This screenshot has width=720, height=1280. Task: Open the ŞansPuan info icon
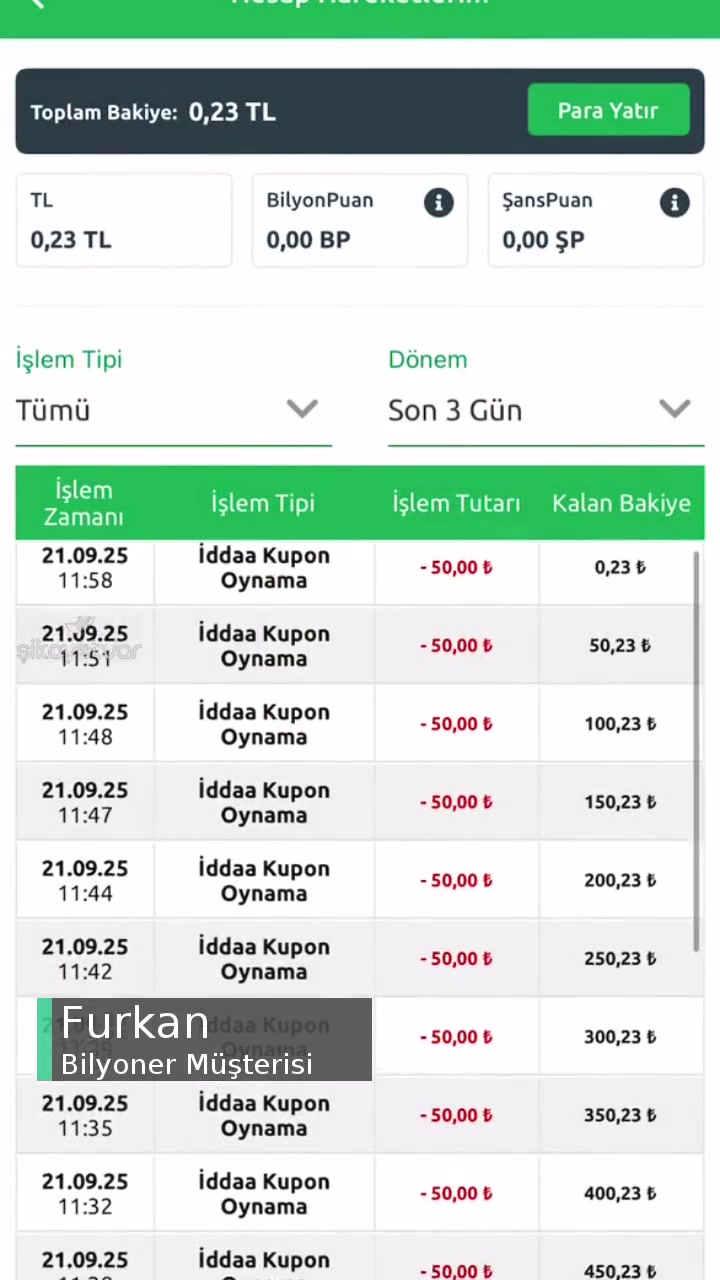click(x=674, y=202)
